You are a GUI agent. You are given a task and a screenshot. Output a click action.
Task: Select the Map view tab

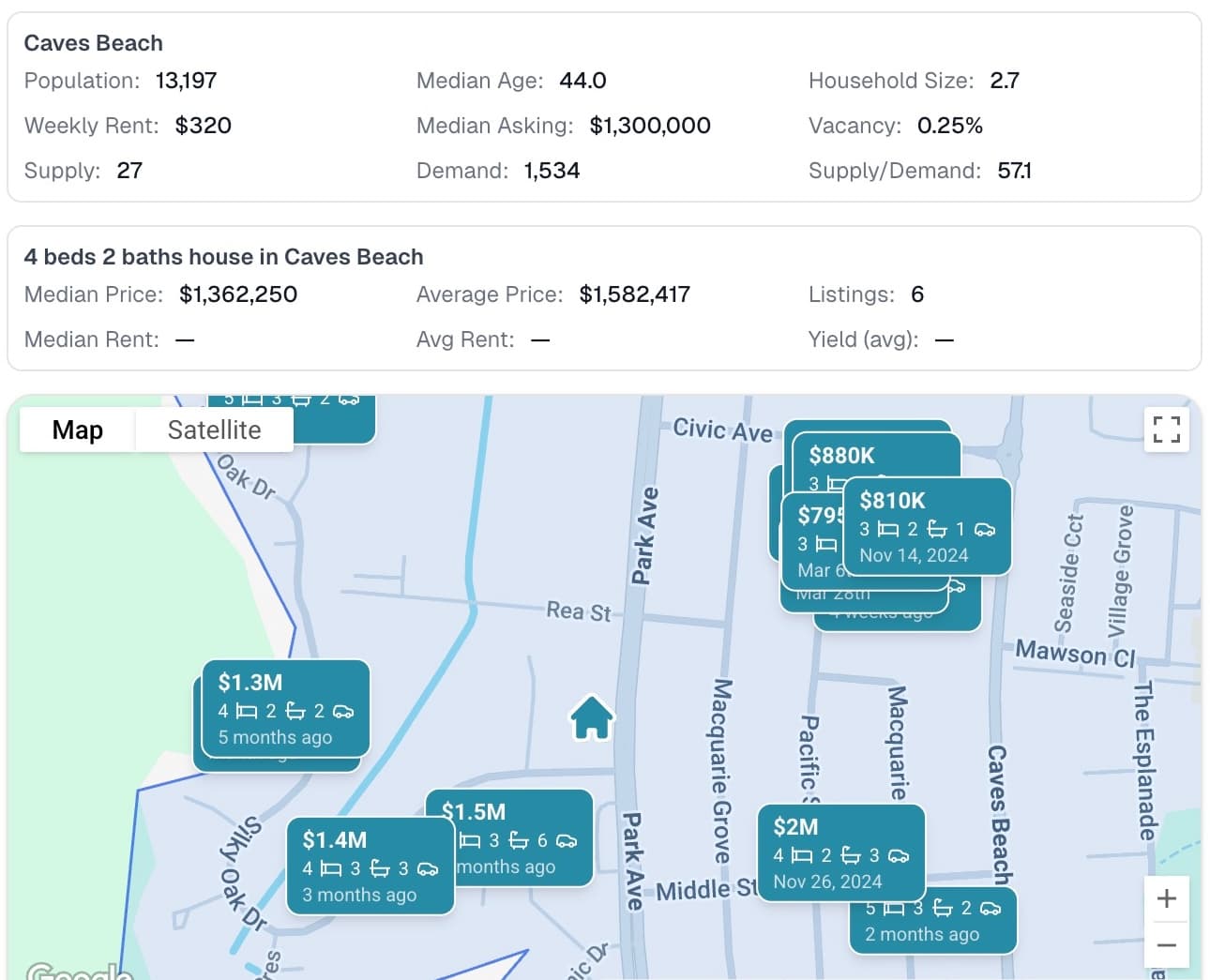pos(78,430)
